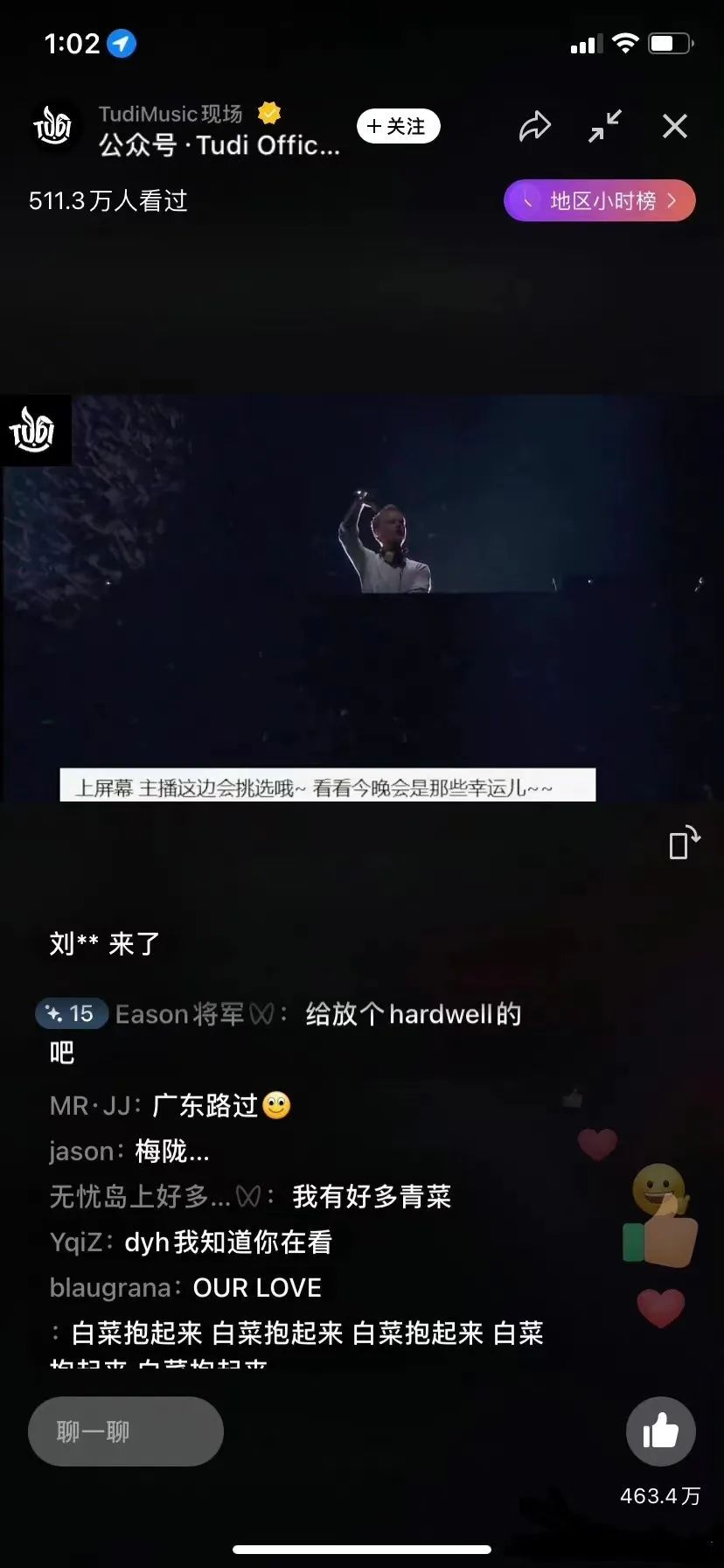This screenshot has width=724, height=1568.
Task: Tap the 511.3万人看过 viewer count
Action: tap(107, 200)
